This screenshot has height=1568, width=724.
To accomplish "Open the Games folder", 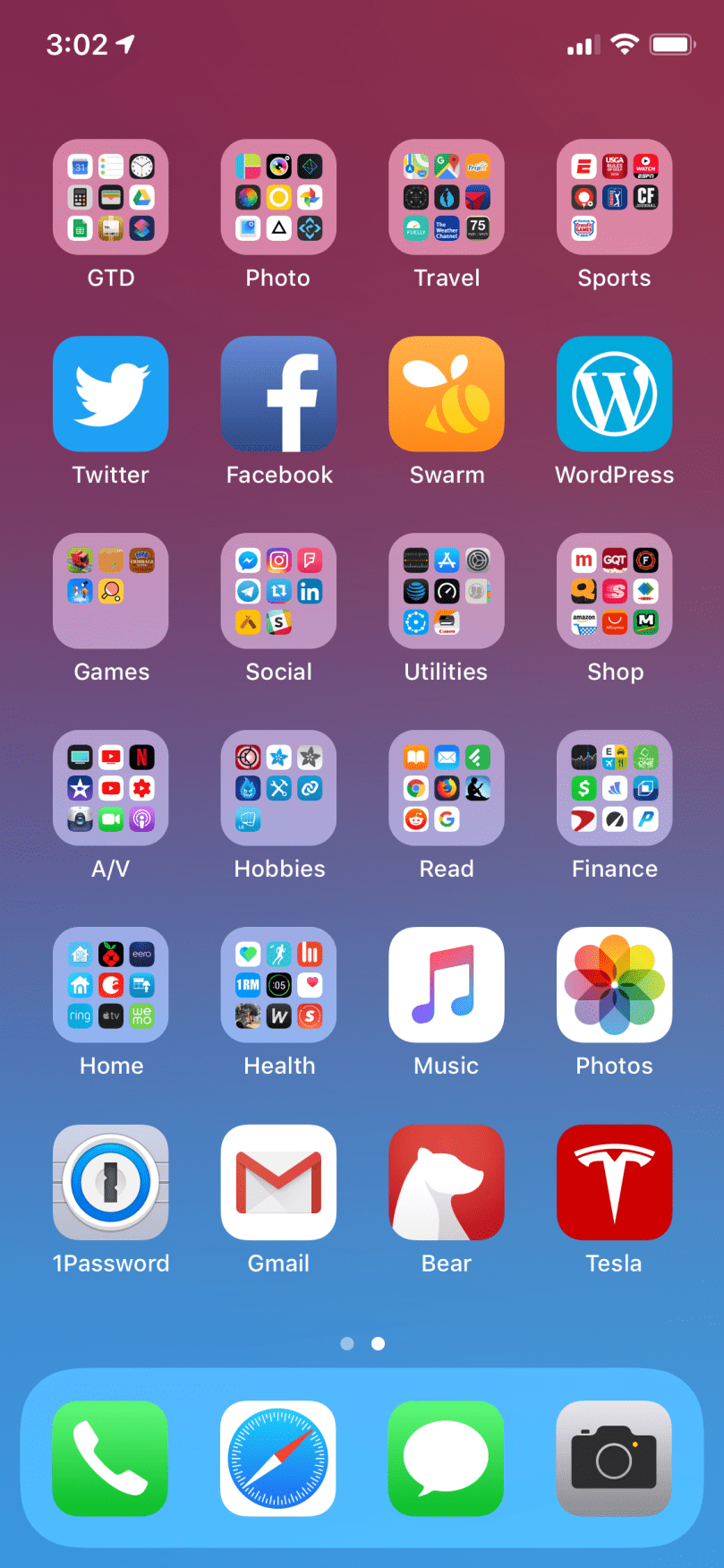I will point(110,591).
